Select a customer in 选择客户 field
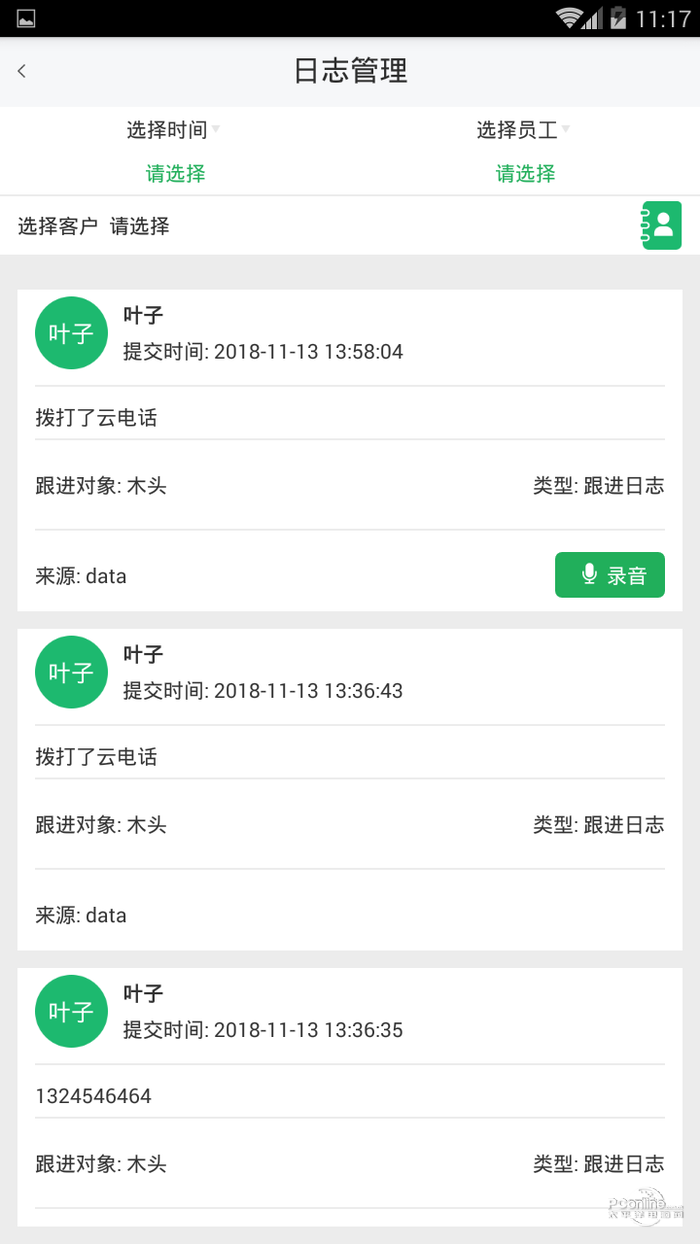This screenshot has width=700, height=1244. coord(140,226)
